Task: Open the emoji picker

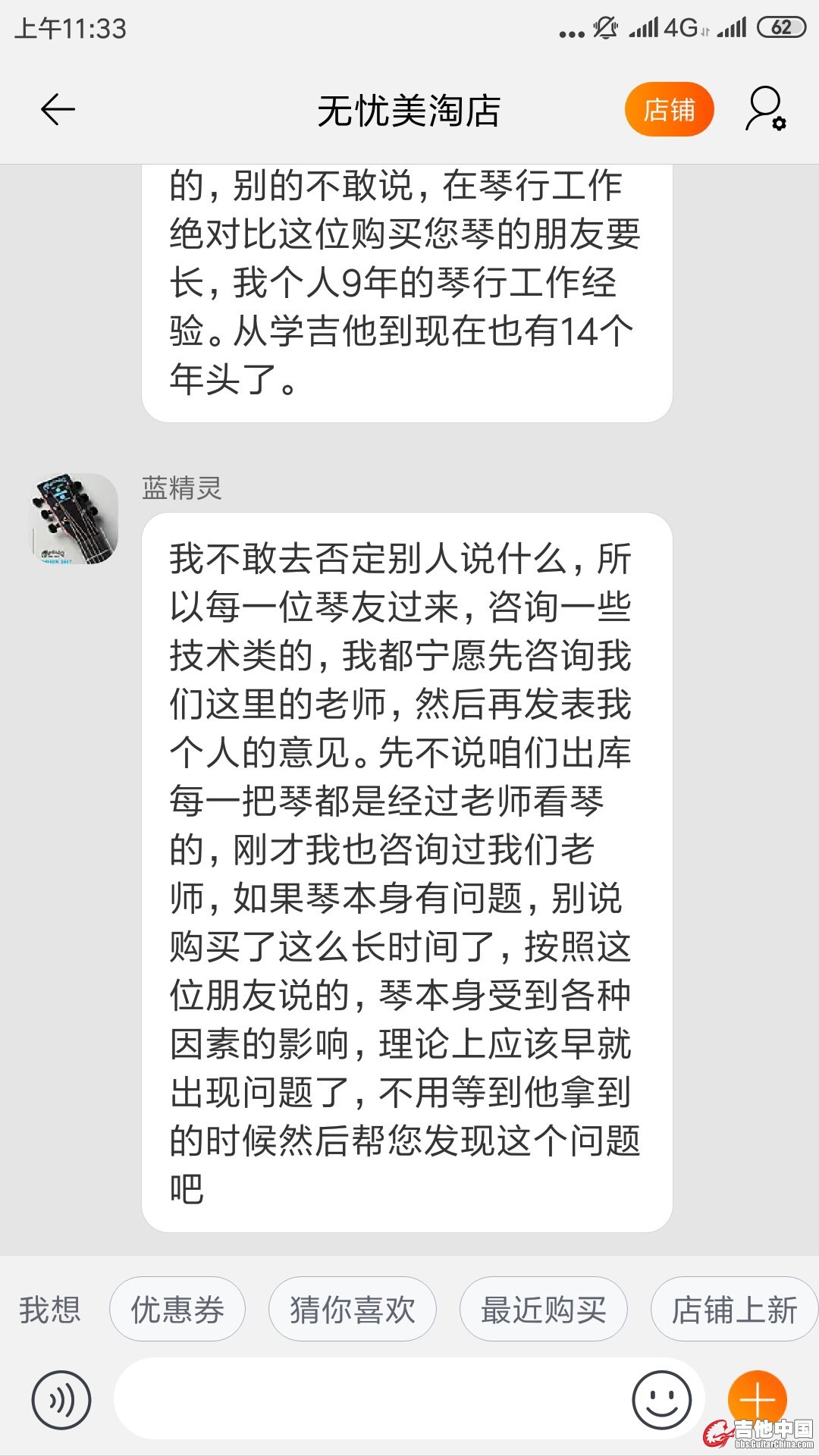Action: click(x=661, y=1400)
